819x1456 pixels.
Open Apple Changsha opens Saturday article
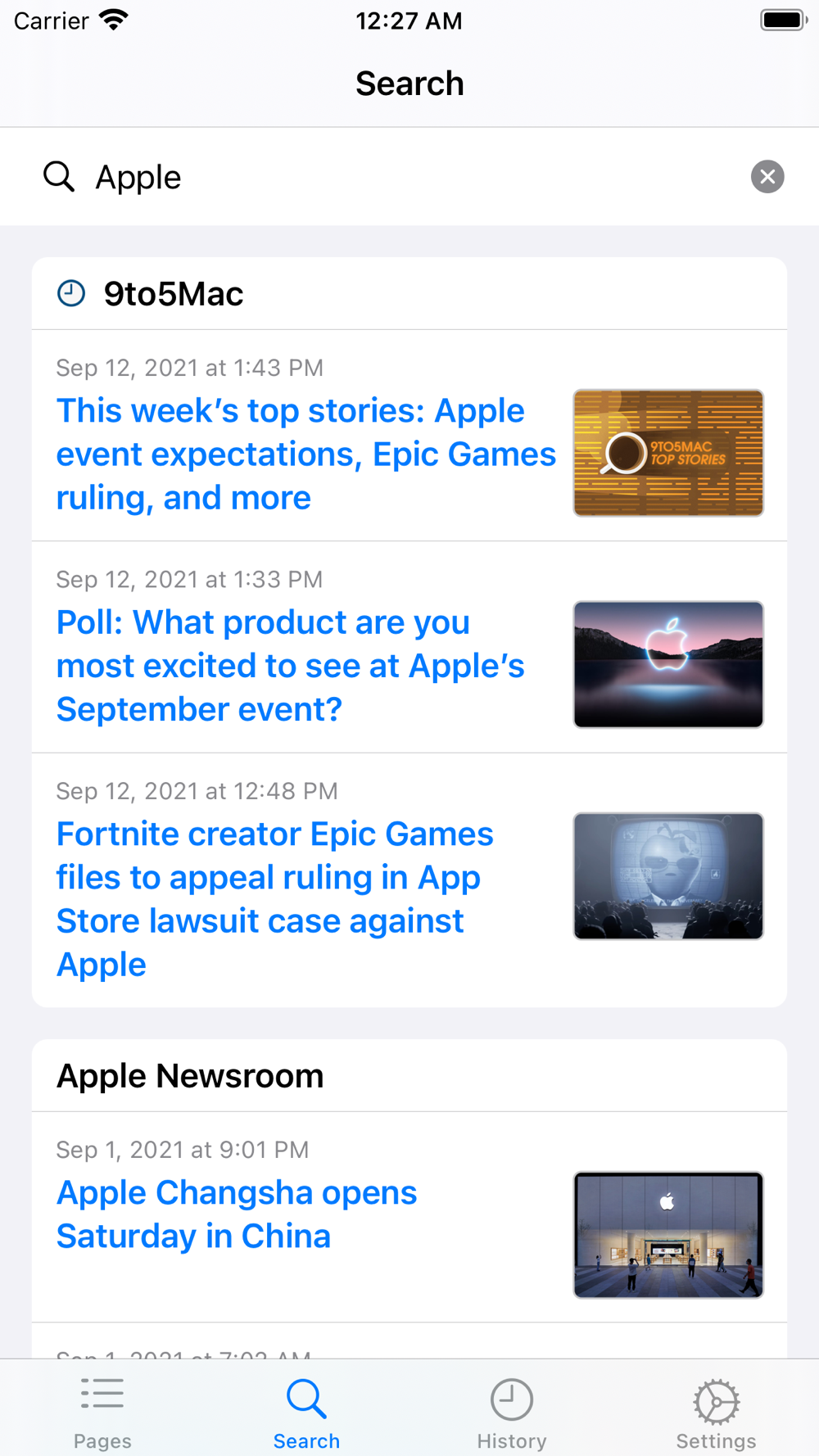(x=237, y=1214)
